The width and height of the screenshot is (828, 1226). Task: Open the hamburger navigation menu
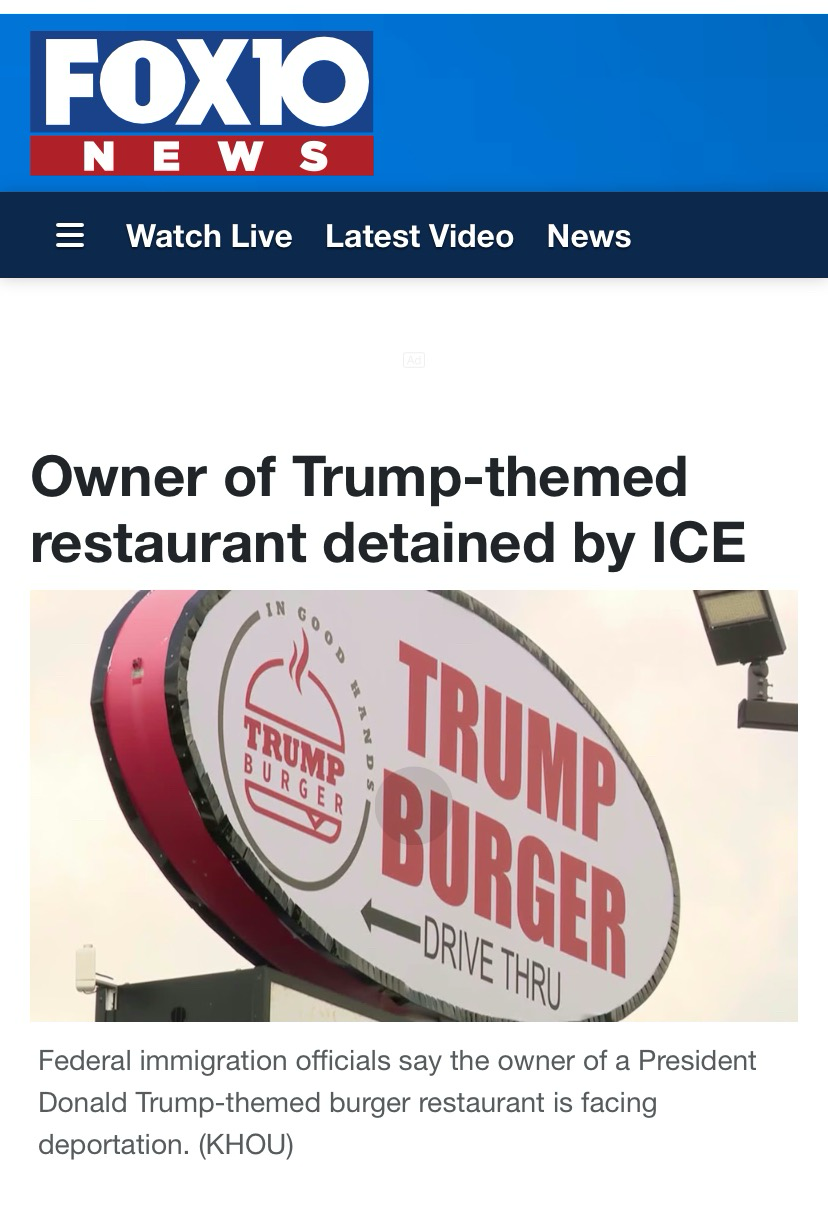70,236
